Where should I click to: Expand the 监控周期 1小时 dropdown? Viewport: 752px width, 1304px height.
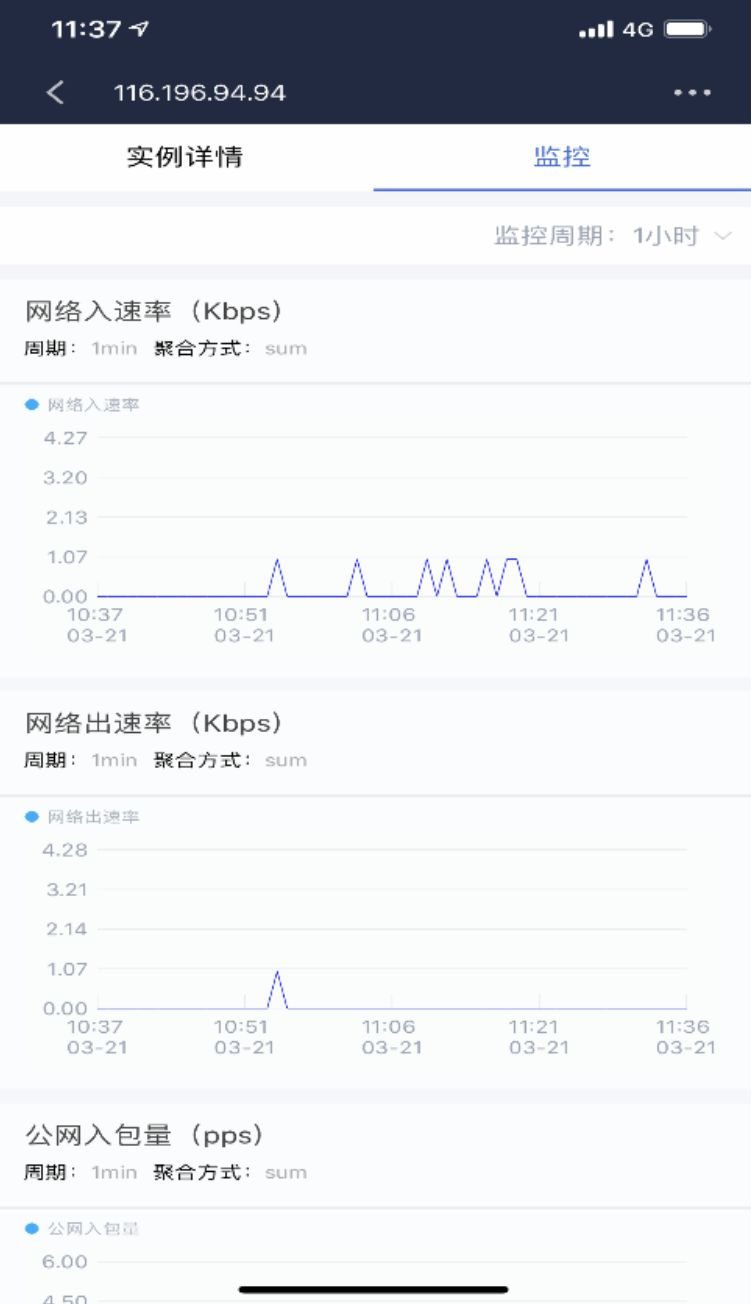614,237
